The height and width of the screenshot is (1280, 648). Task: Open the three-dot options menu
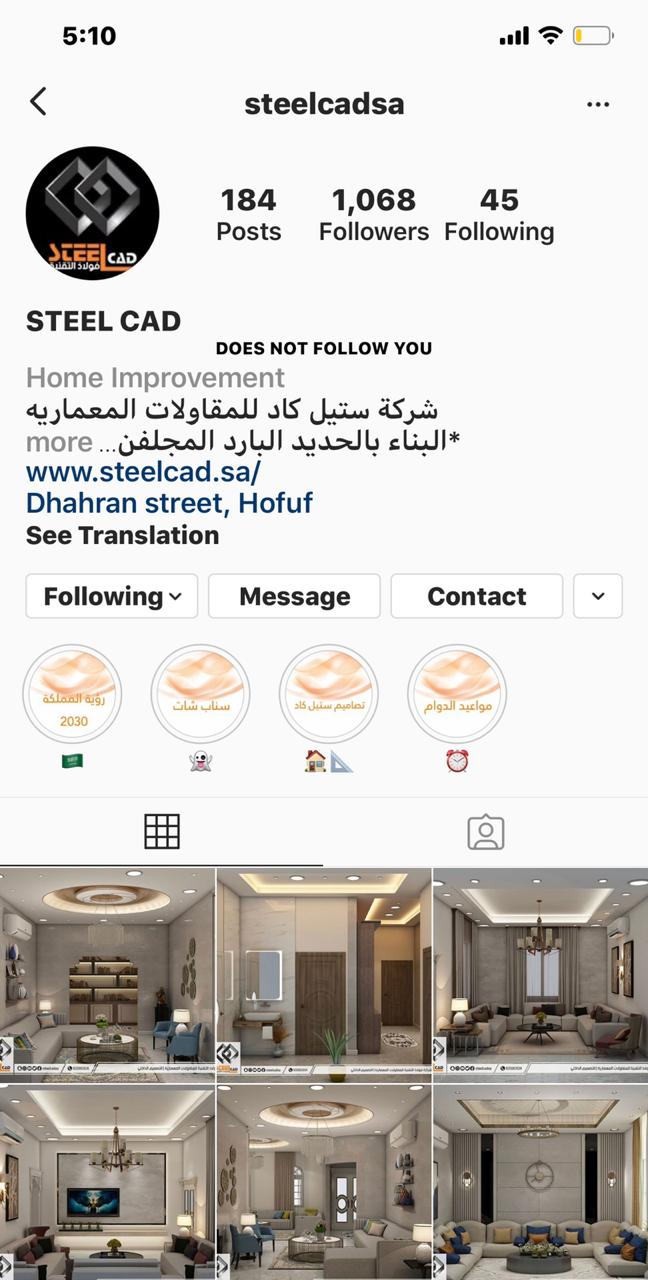tap(598, 105)
